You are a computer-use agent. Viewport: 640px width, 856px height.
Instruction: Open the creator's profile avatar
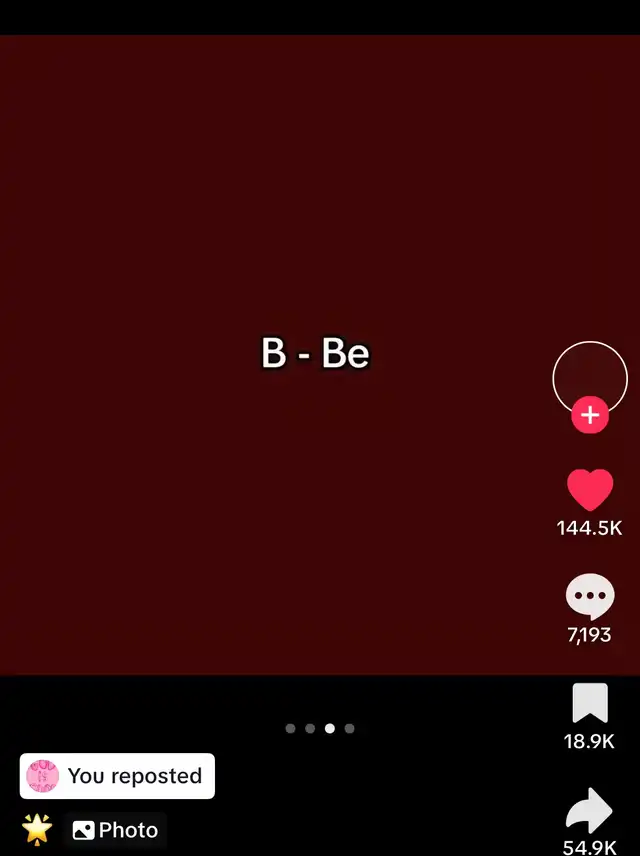(x=590, y=376)
